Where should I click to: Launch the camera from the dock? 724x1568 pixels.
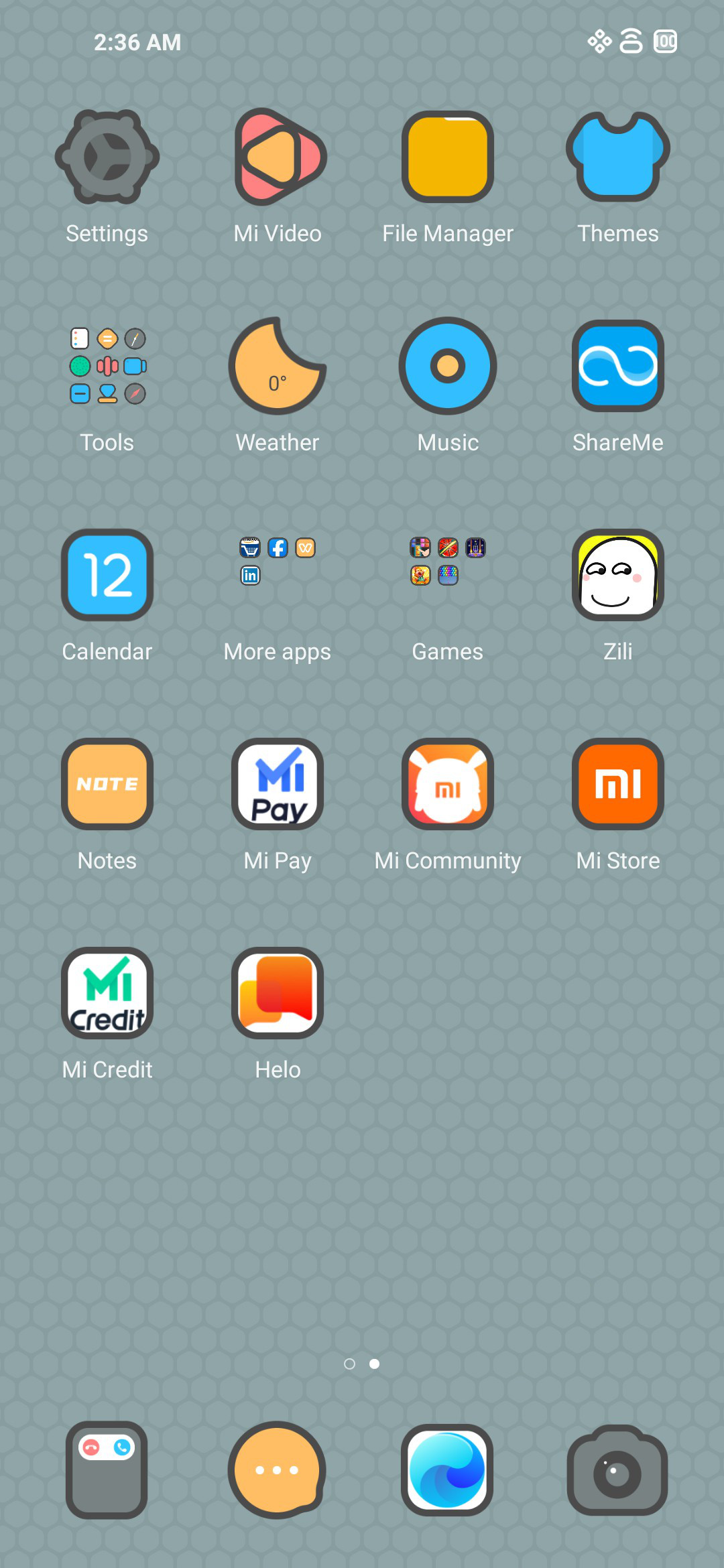pos(618,1470)
